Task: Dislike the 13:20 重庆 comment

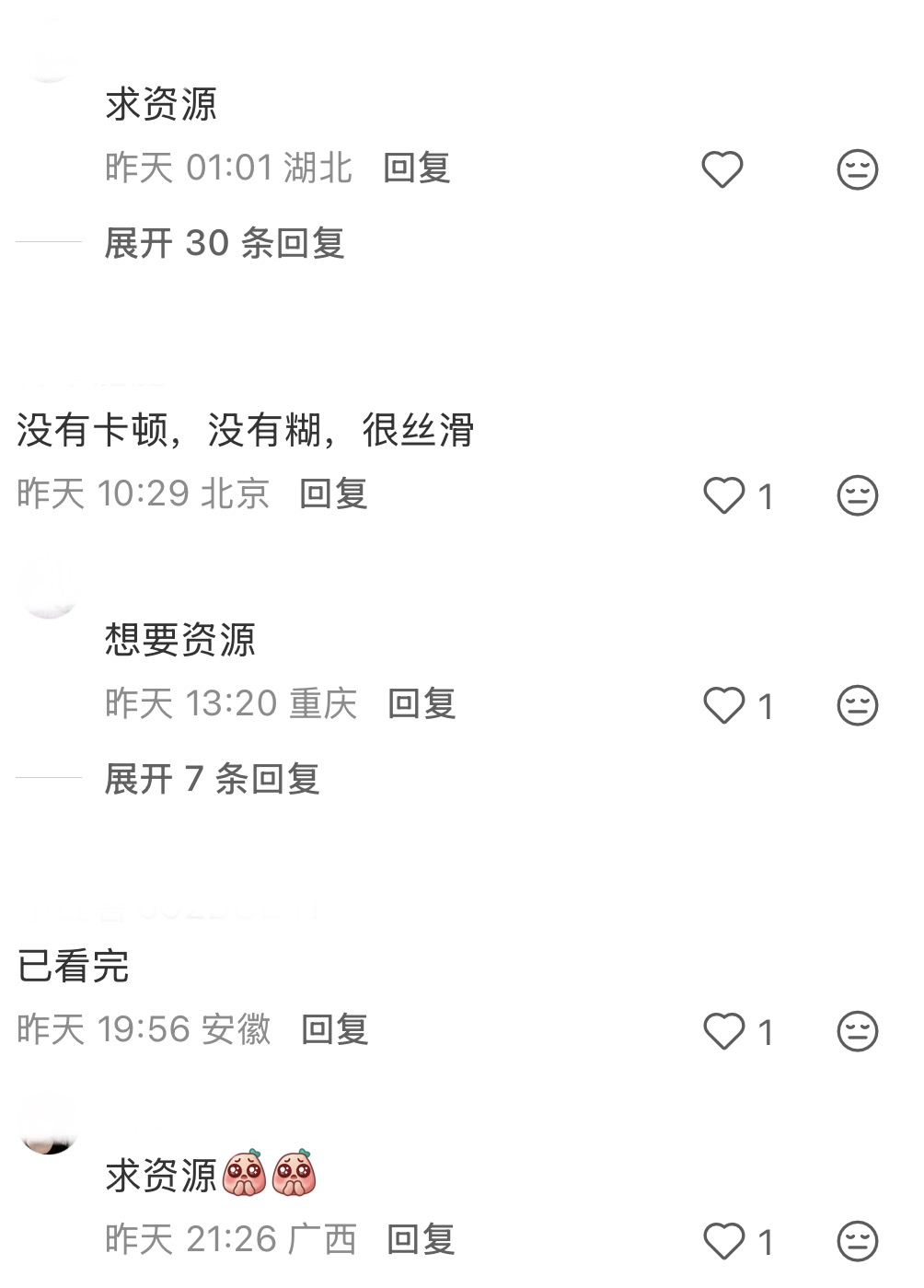Action: (857, 705)
